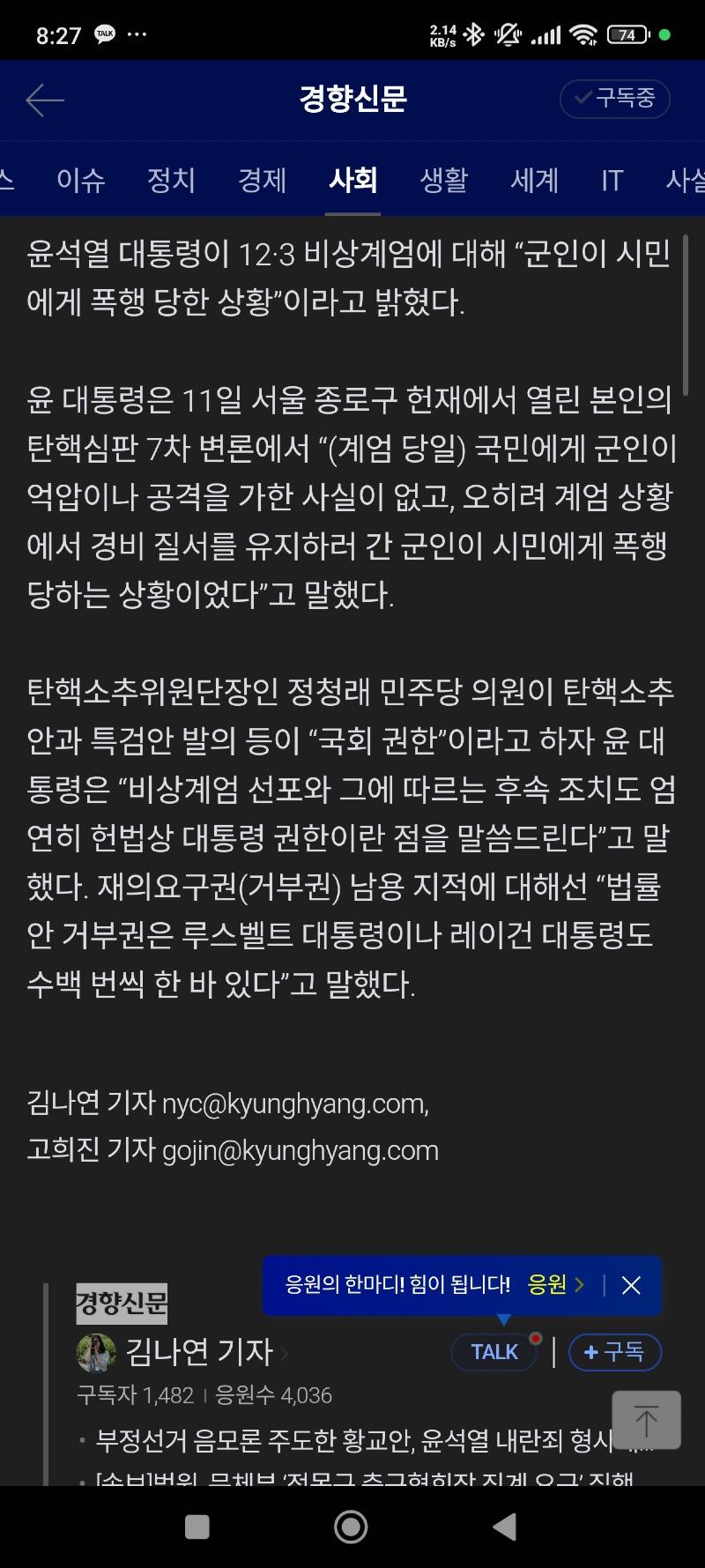This screenshot has width=705, height=1568.
Task: Subscribe to reporter with +구독 button
Action: (x=615, y=1352)
